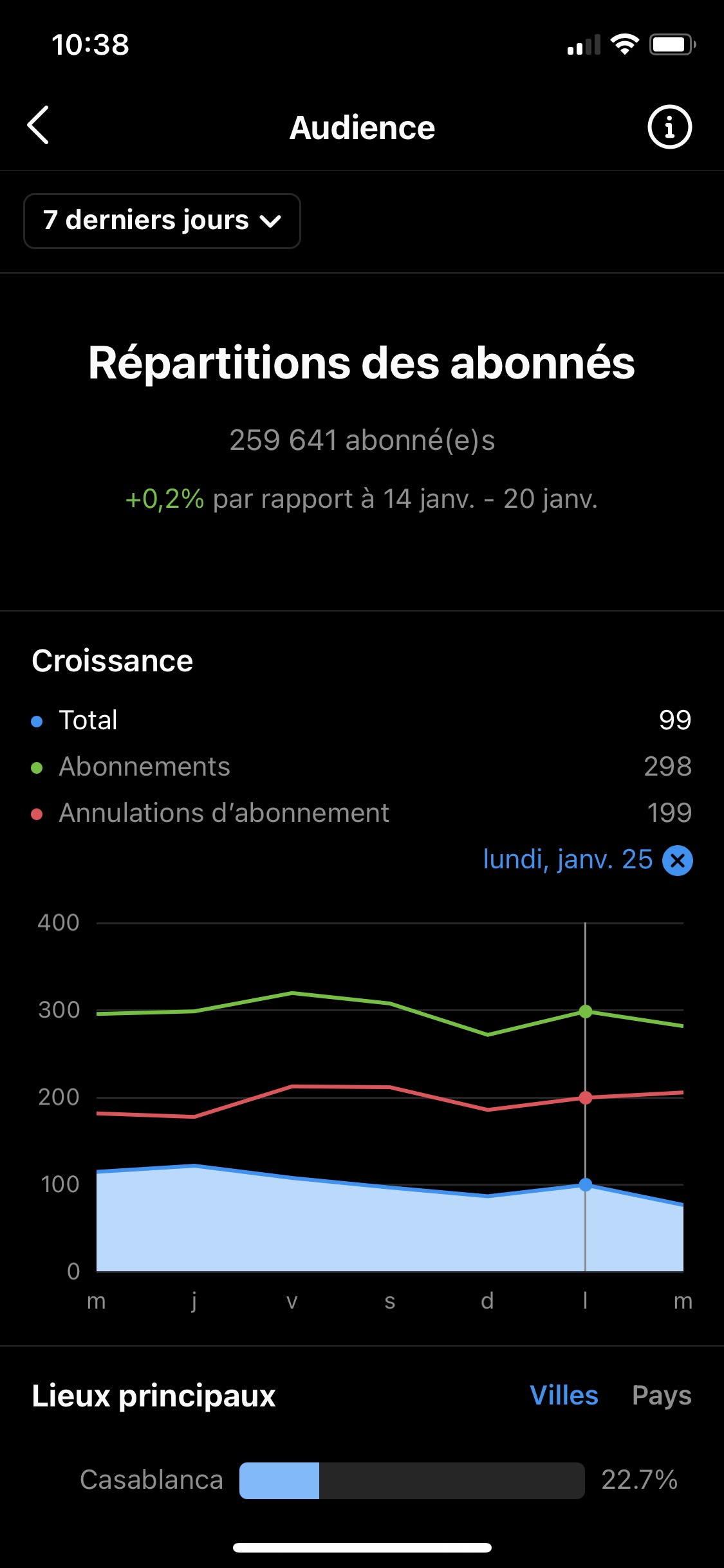Open the info icon in the header
This screenshot has height=1568, width=724.
tap(669, 127)
